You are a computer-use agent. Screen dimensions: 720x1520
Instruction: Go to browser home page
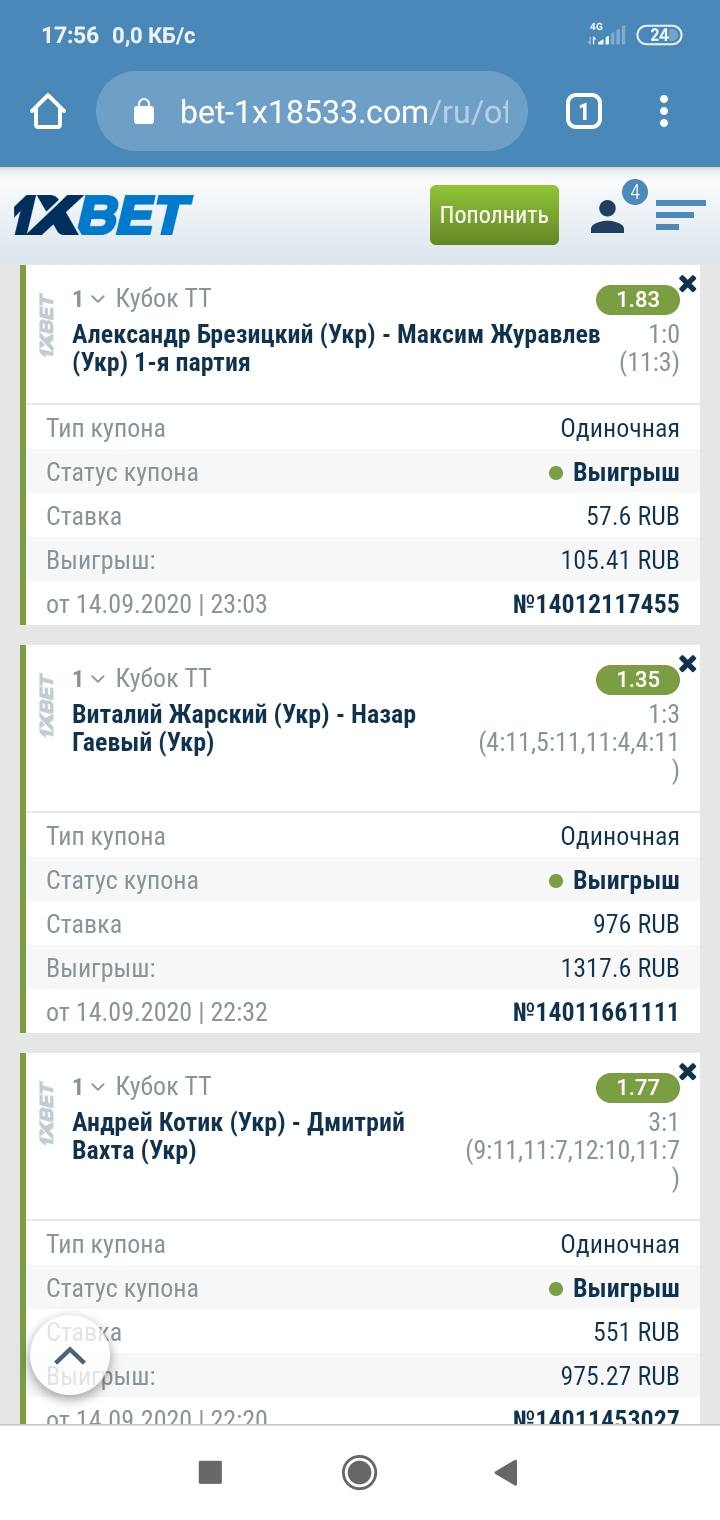pyautogui.click(x=48, y=112)
